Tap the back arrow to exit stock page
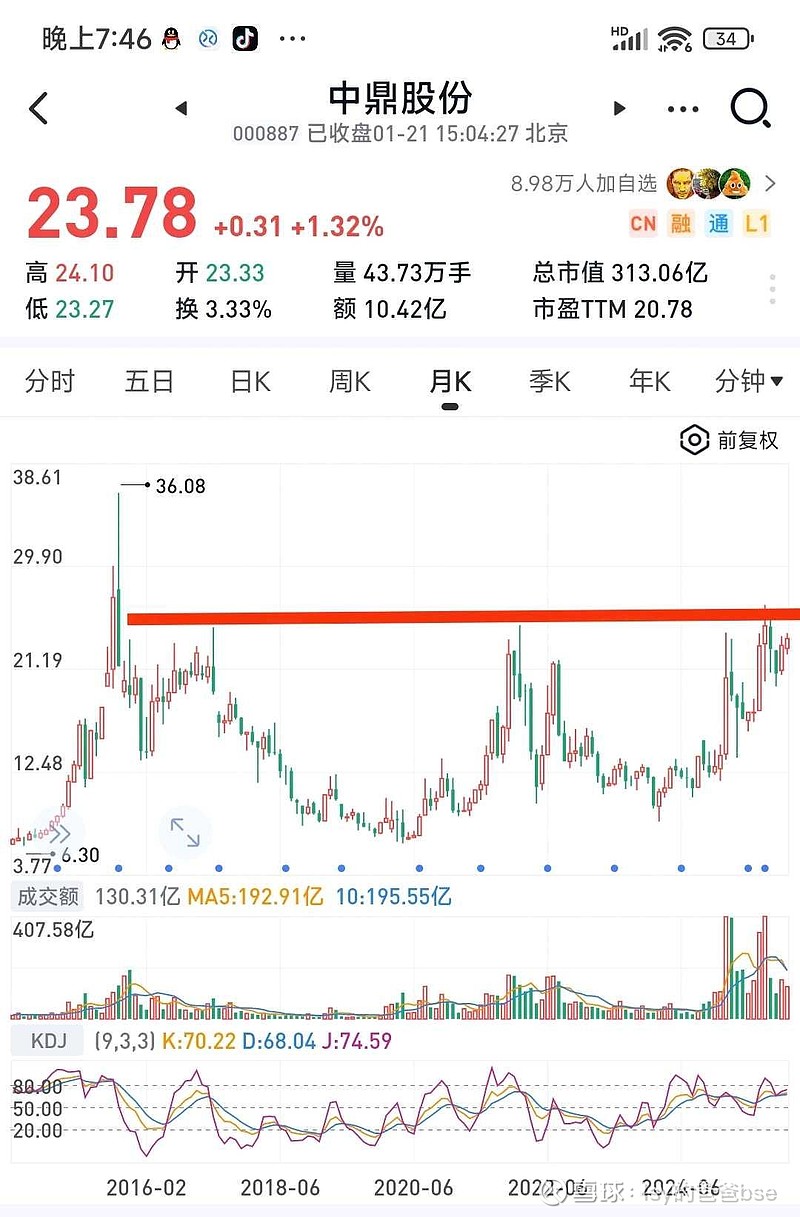800x1217 pixels. pyautogui.click(x=38, y=108)
